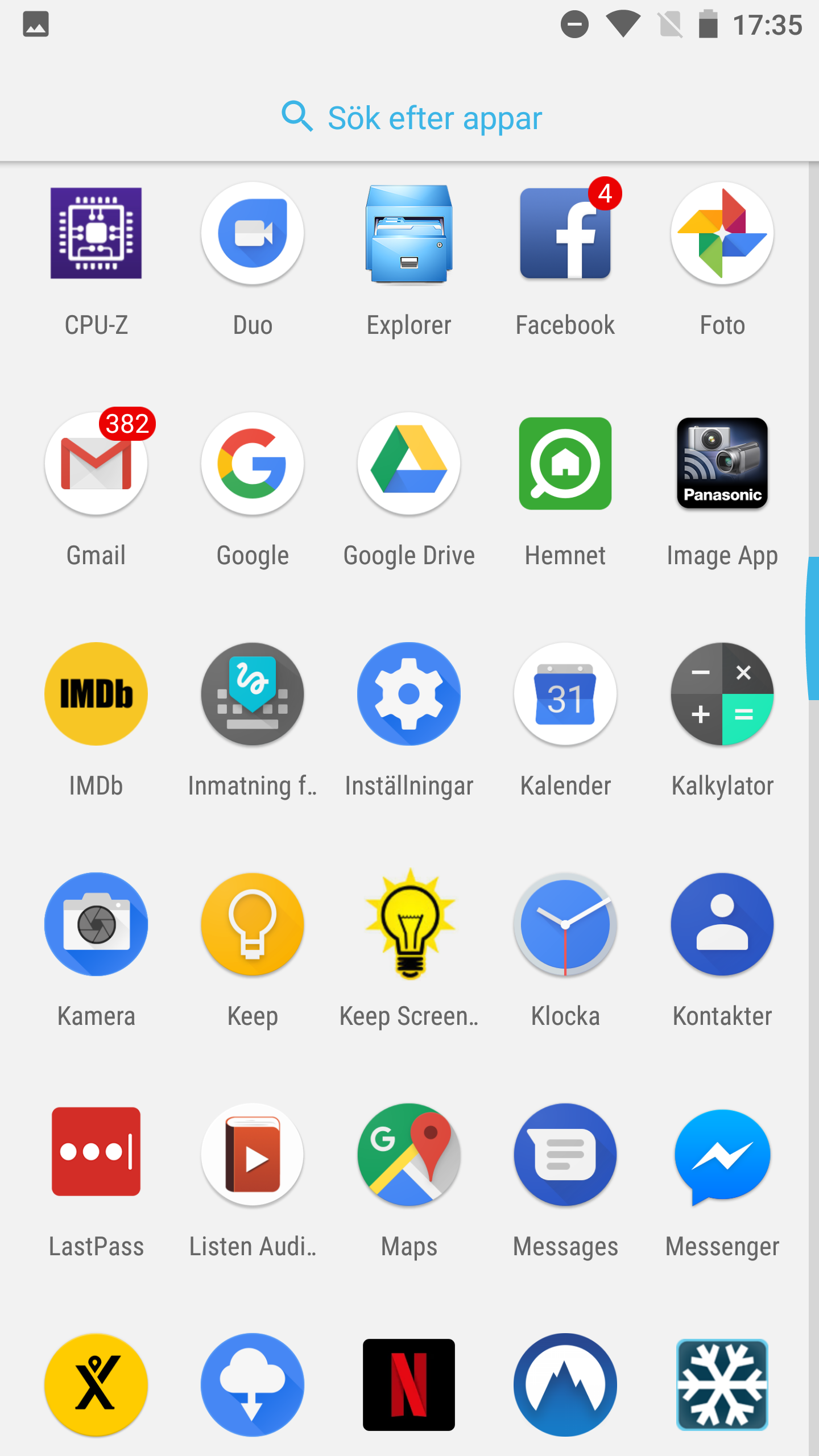Open Facebook with 4 notifications
The width and height of the screenshot is (819, 1456).
[x=565, y=233]
